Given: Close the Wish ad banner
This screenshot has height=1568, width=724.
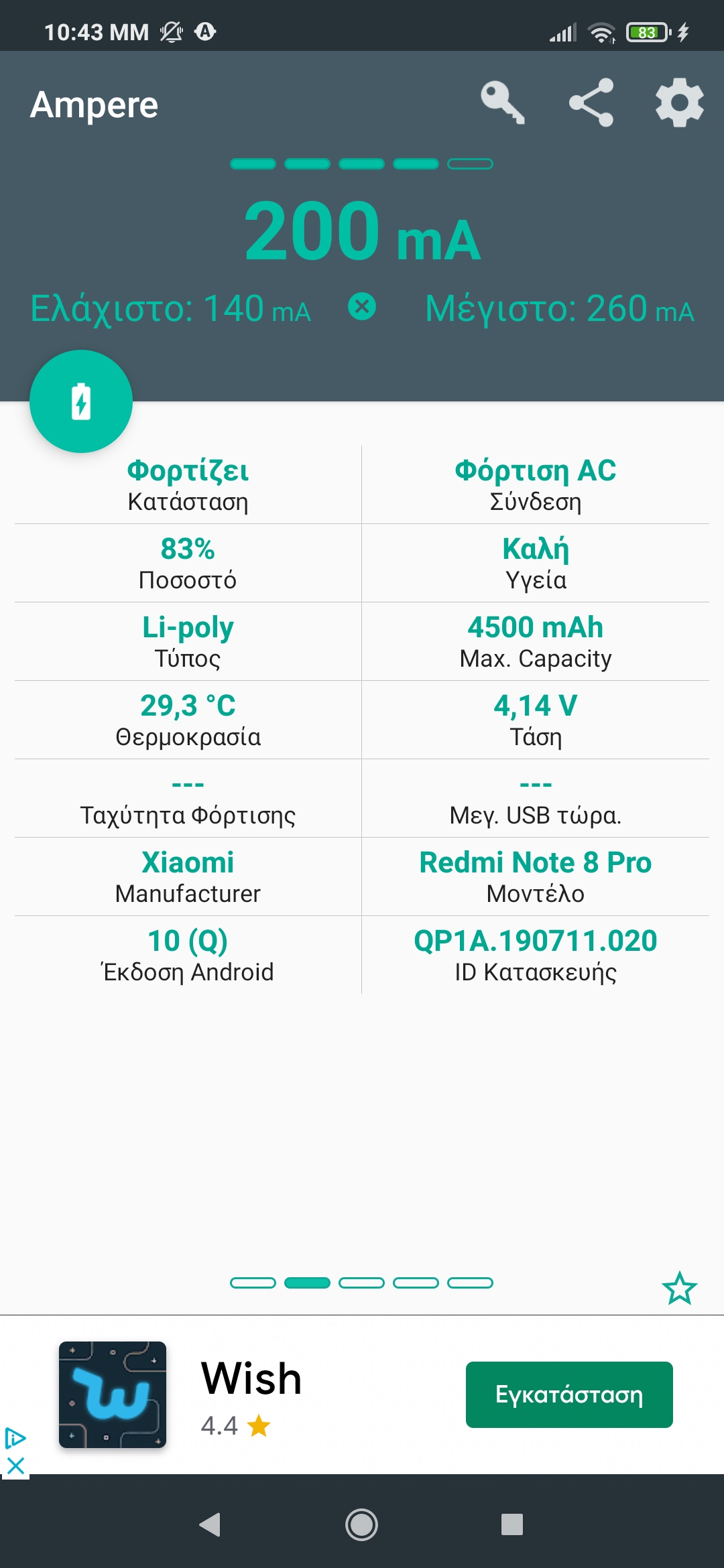Looking at the screenshot, I should (15, 1466).
